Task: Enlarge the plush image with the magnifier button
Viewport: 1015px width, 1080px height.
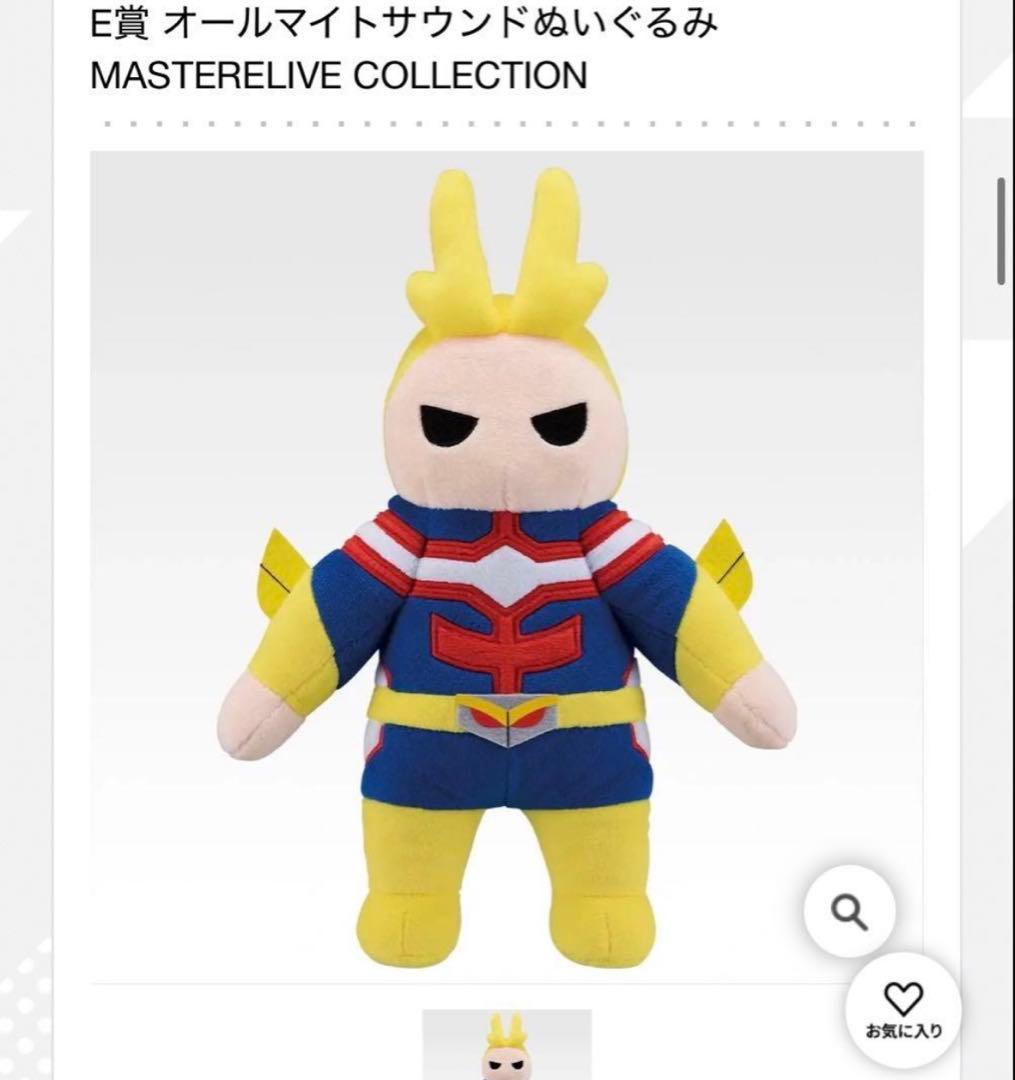Action: coord(849,912)
